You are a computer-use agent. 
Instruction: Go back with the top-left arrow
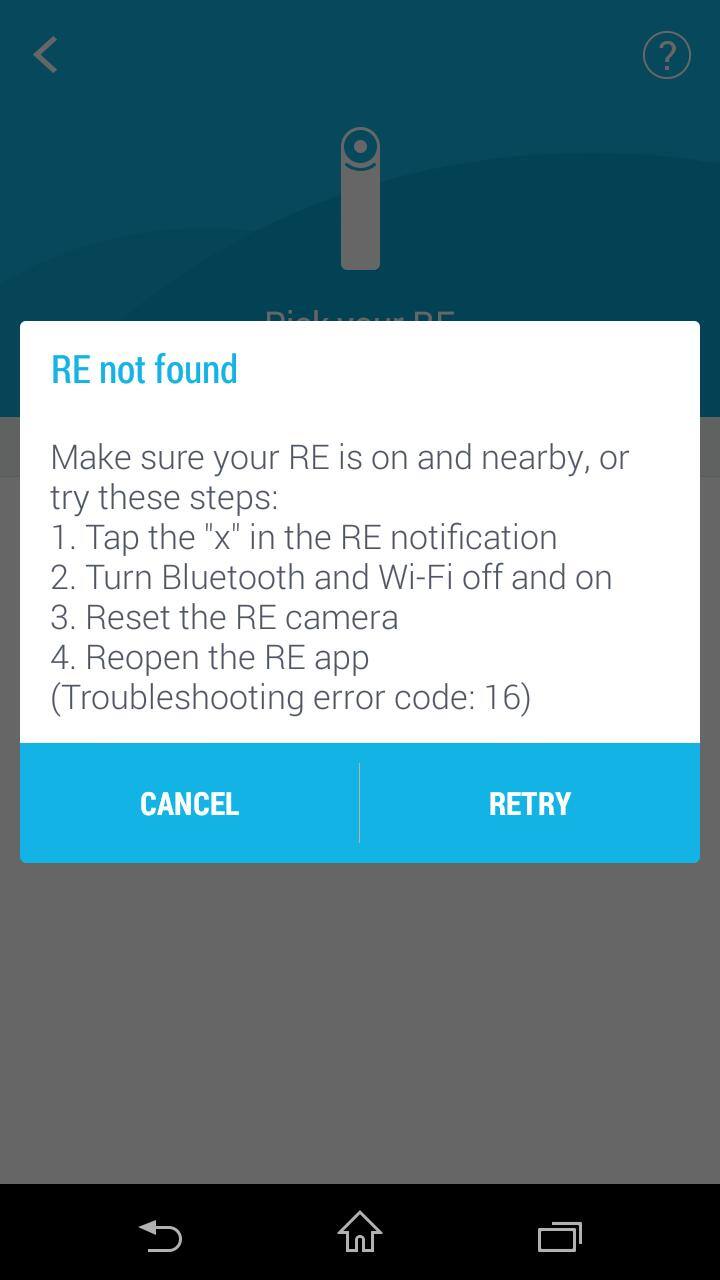click(46, 55)
